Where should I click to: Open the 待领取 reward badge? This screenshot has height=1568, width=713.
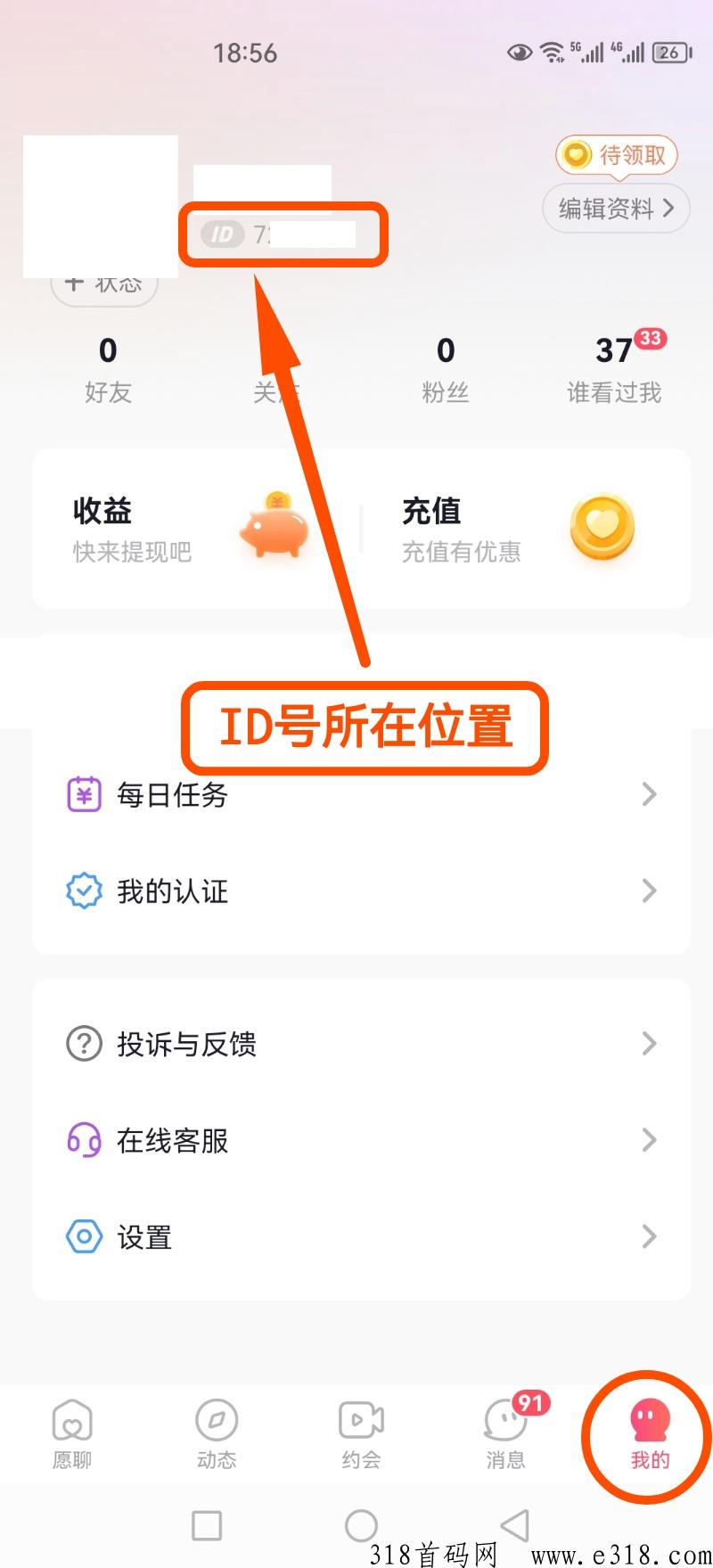coord(616,154)
